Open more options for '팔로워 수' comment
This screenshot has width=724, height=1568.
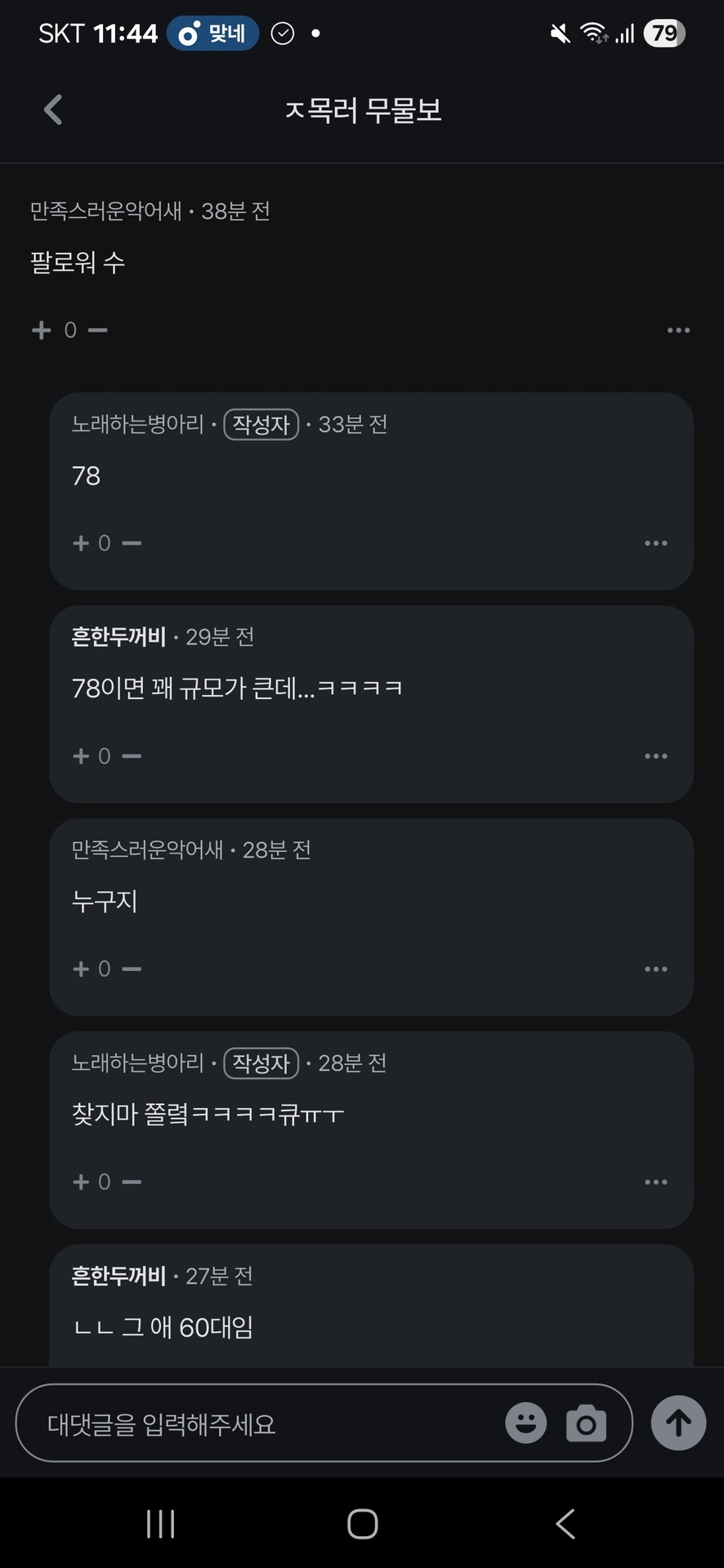point(678,330)
